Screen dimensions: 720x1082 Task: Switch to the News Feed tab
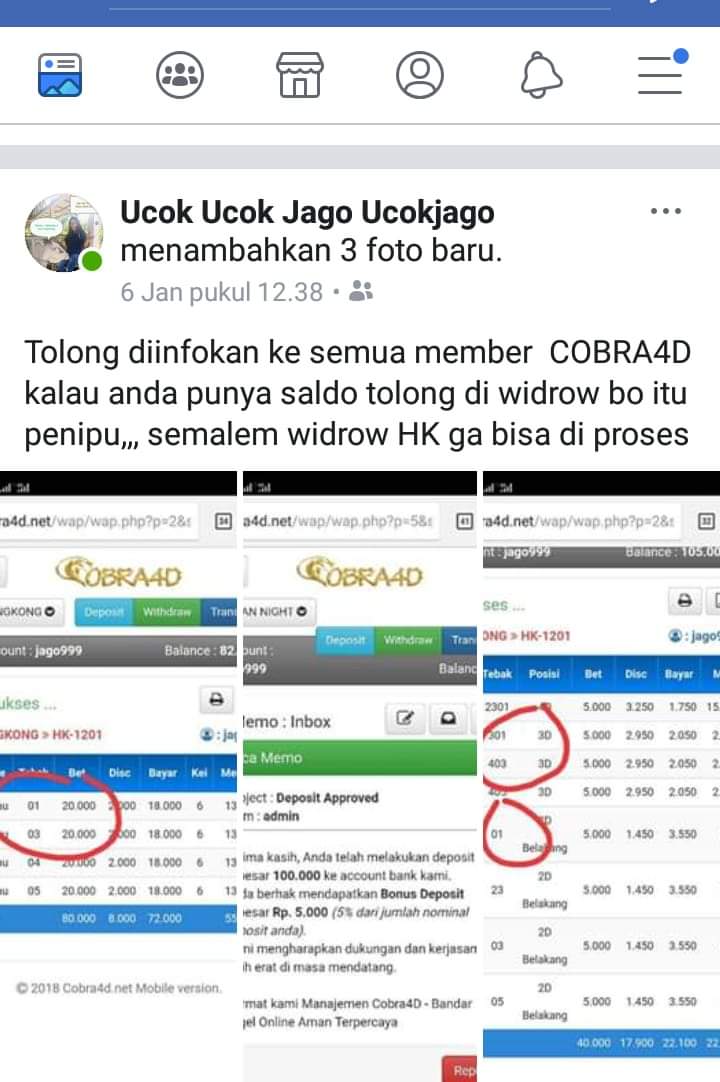60,75
